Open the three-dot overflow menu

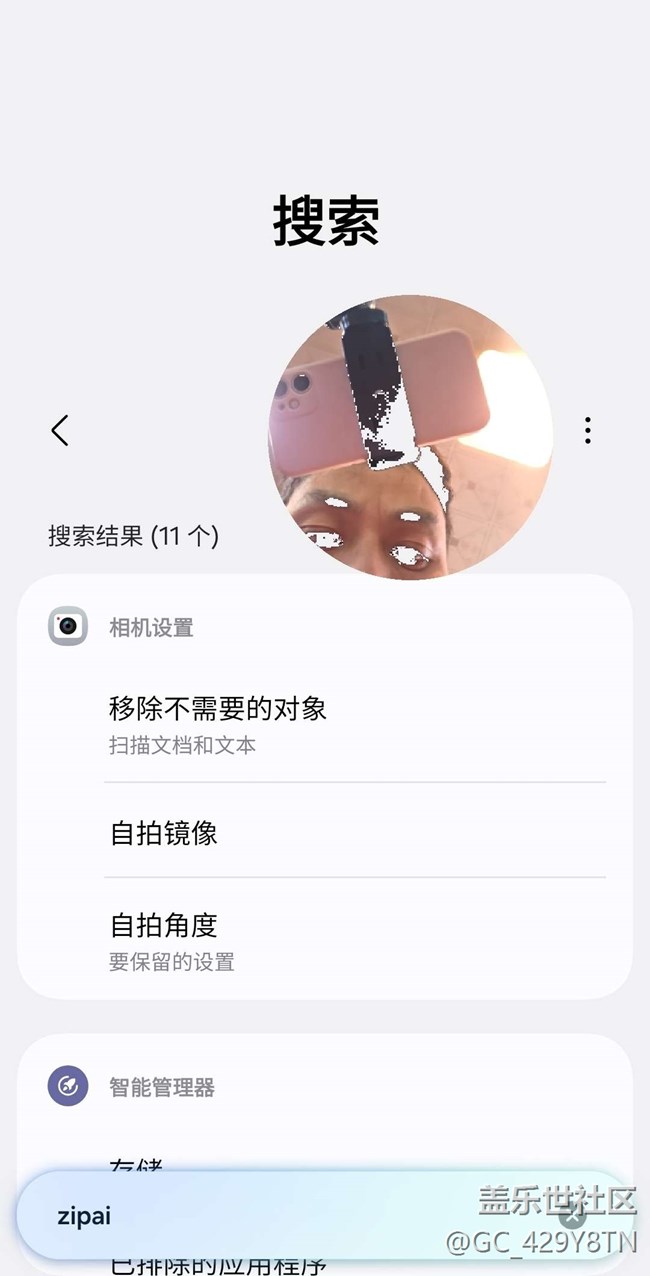tap(587, 431)
